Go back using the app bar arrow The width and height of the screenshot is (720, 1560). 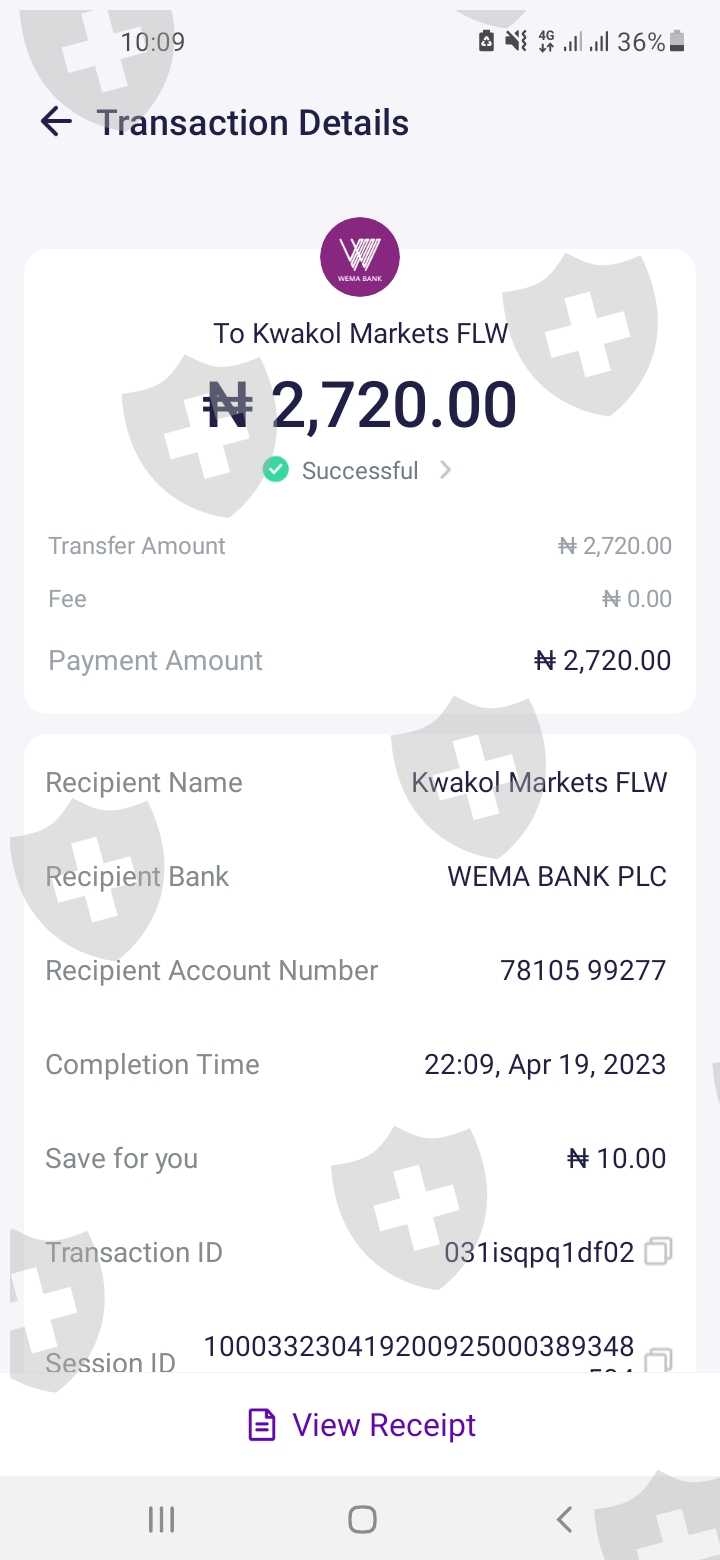point(56,122)
